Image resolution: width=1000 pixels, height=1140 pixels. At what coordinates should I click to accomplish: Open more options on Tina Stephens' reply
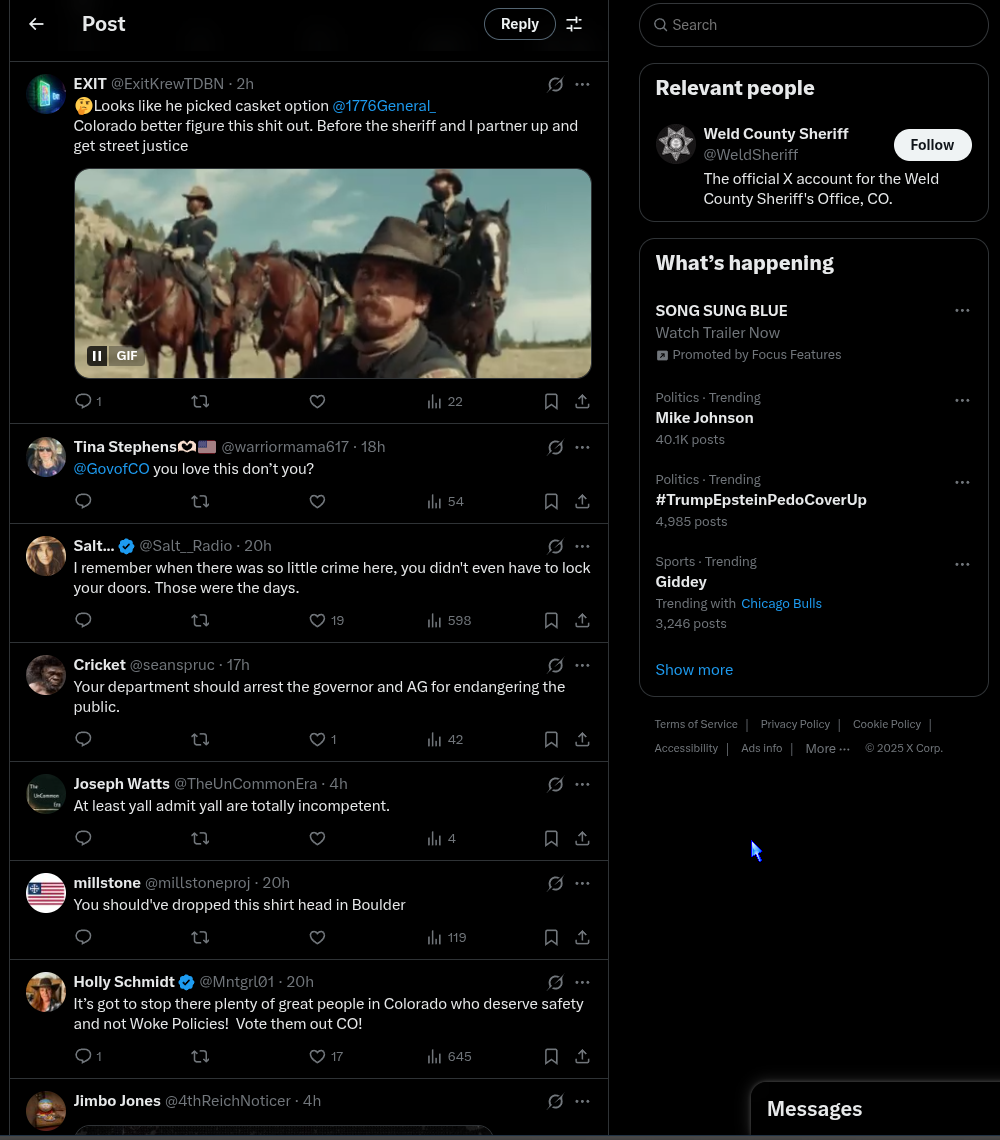[x=582, y=447]
